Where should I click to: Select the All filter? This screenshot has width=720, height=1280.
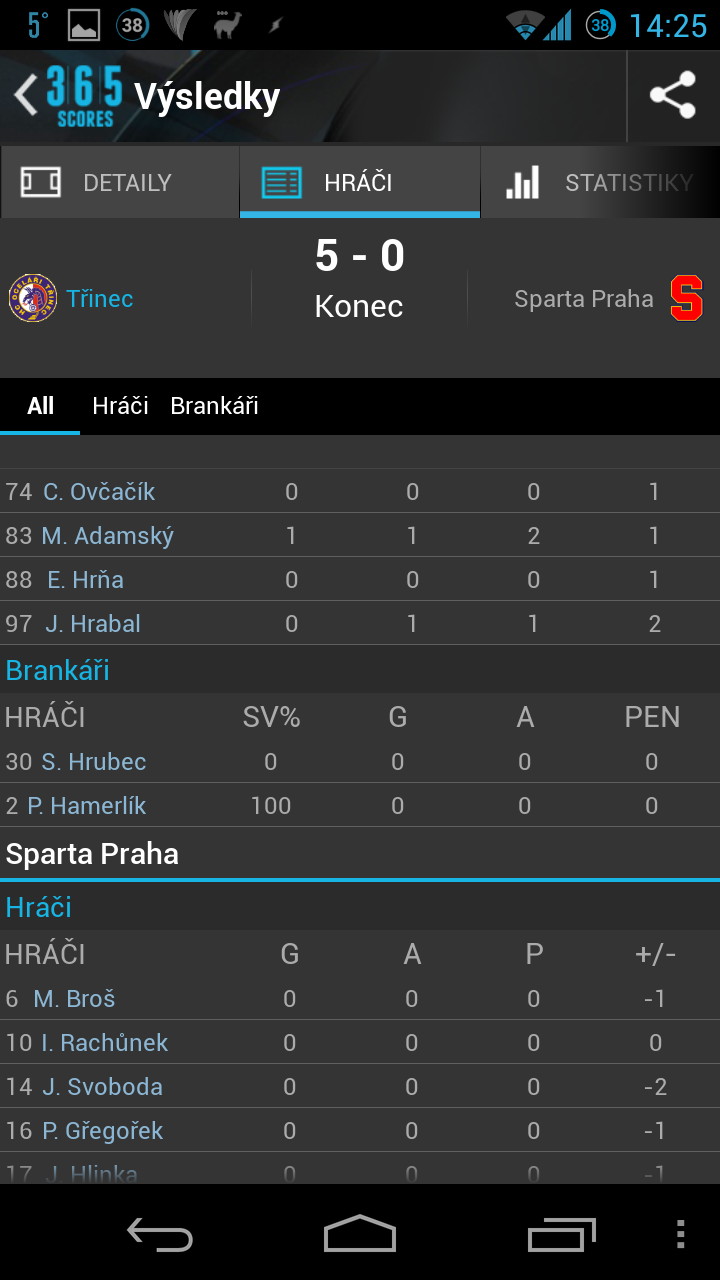[40, 406]
